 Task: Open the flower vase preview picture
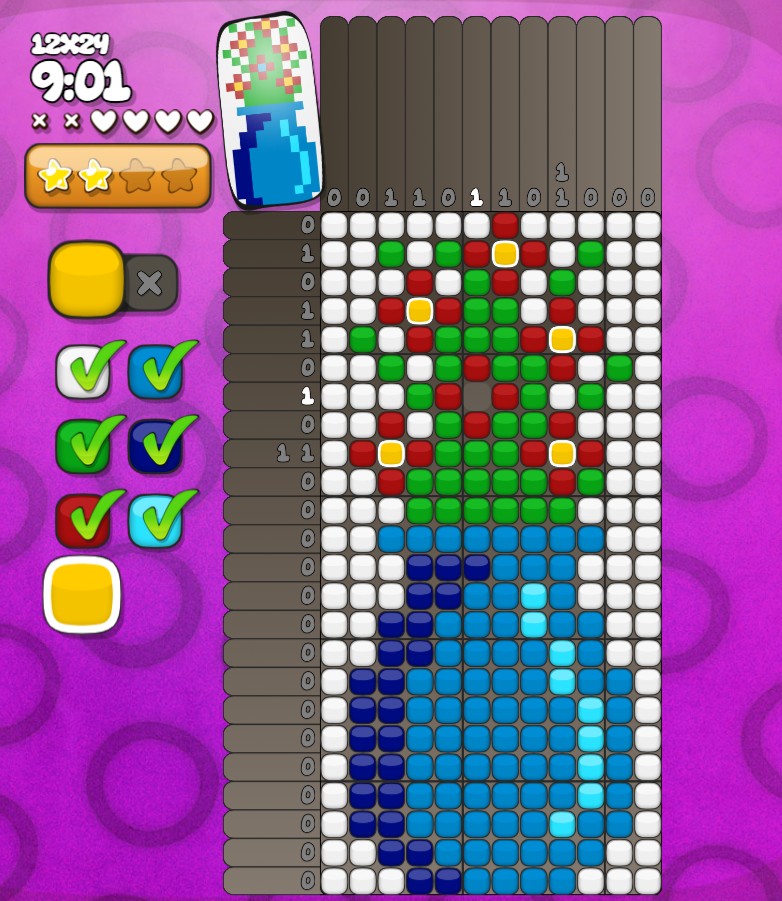pyautogui.click(x=269, y=110)
